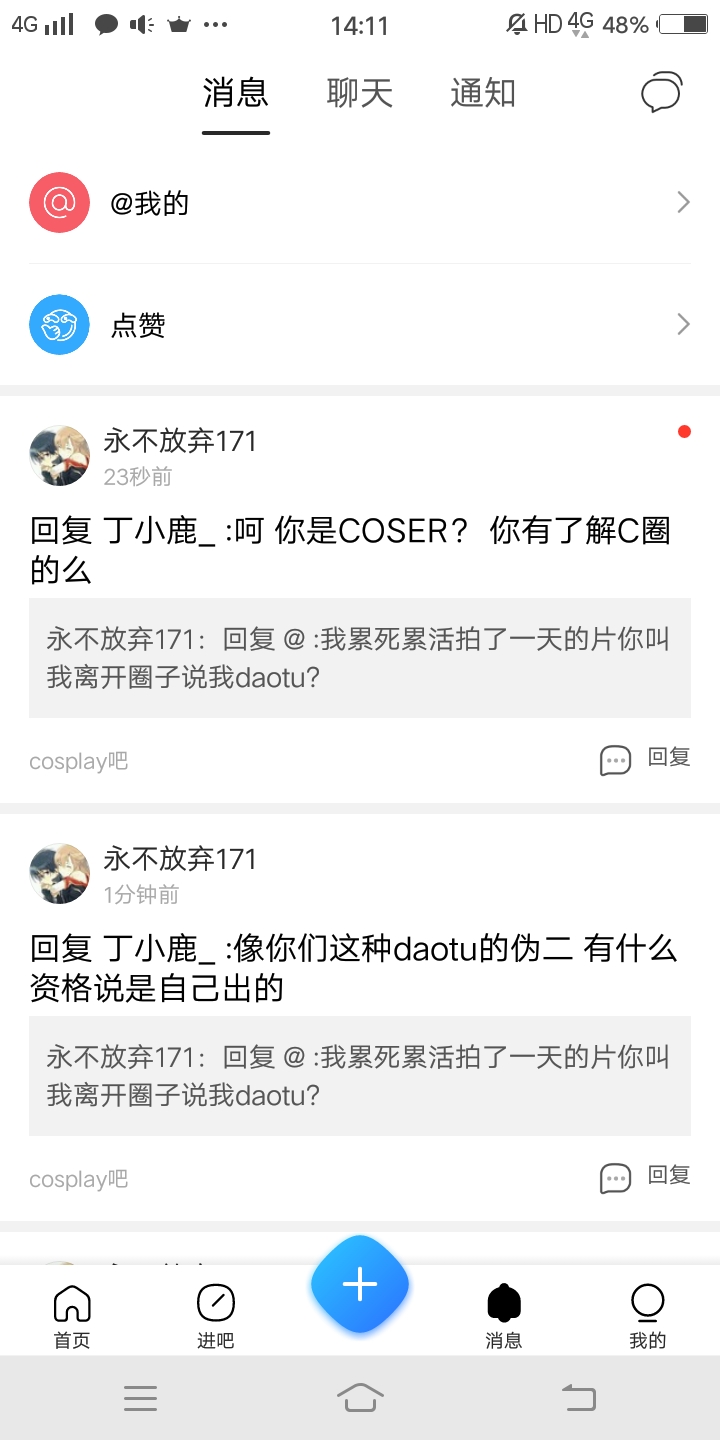Screen dimensions: 720x1440
Task: Tap the blue plus button to create a post
Action: [x=360, y=1284]
